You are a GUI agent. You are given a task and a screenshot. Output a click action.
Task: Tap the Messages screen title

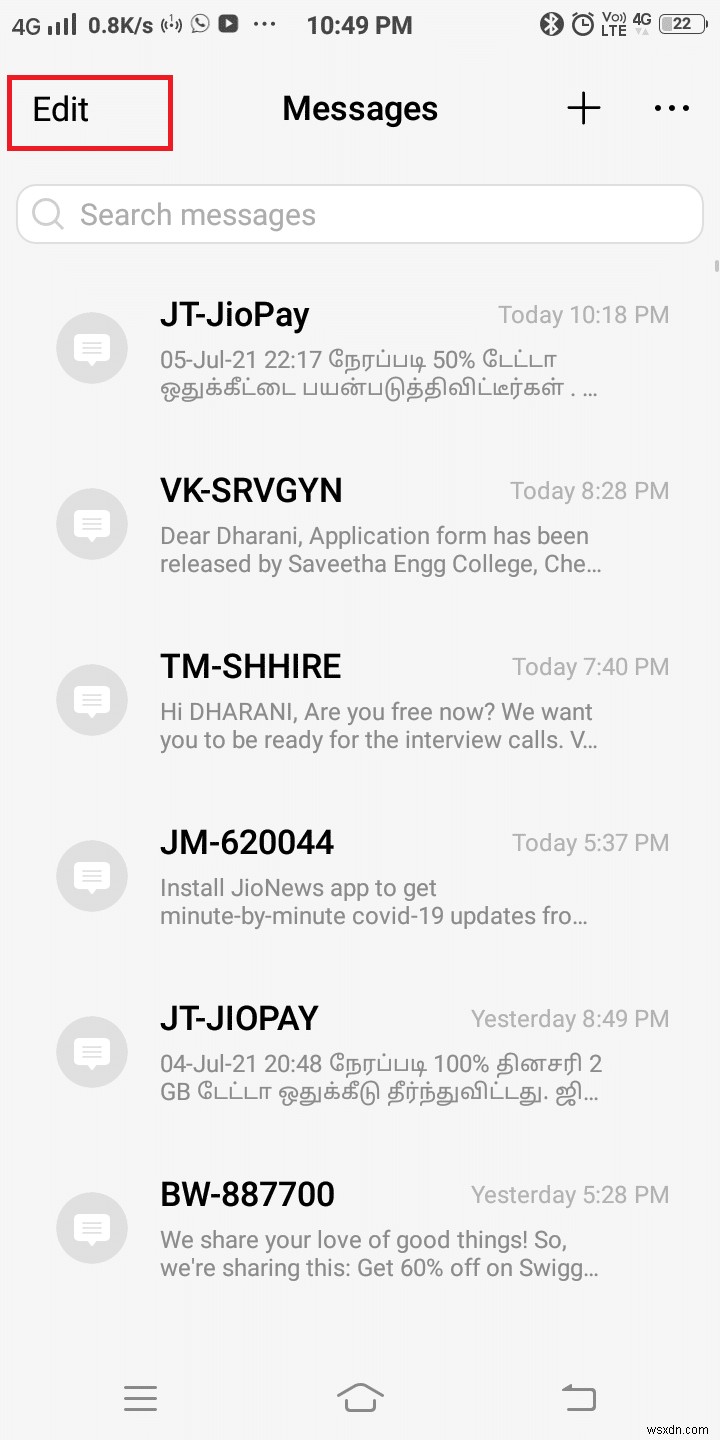[360, 108]
